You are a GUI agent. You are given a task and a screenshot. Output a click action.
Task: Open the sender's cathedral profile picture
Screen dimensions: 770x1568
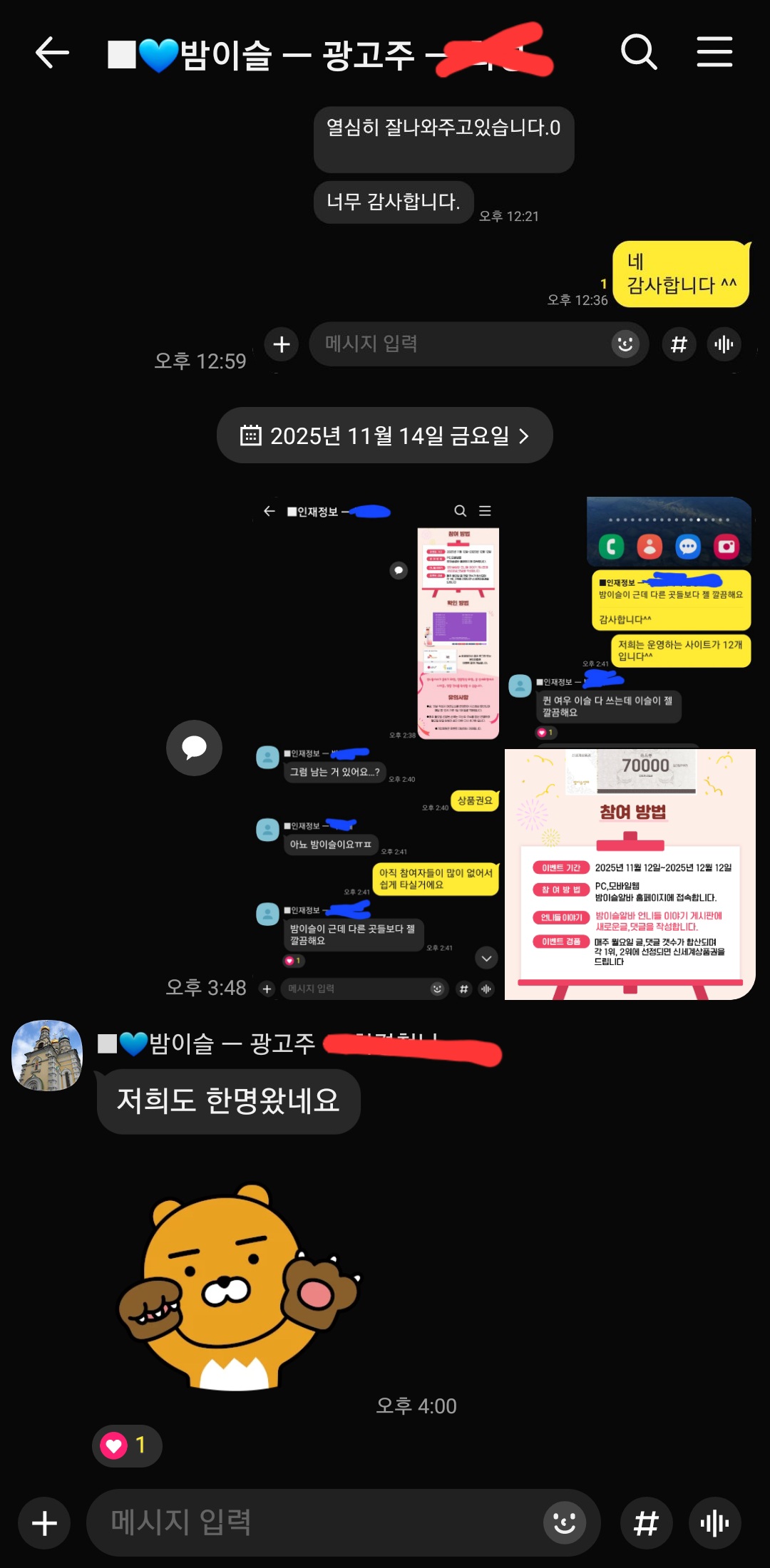[x=47, y=1056]
